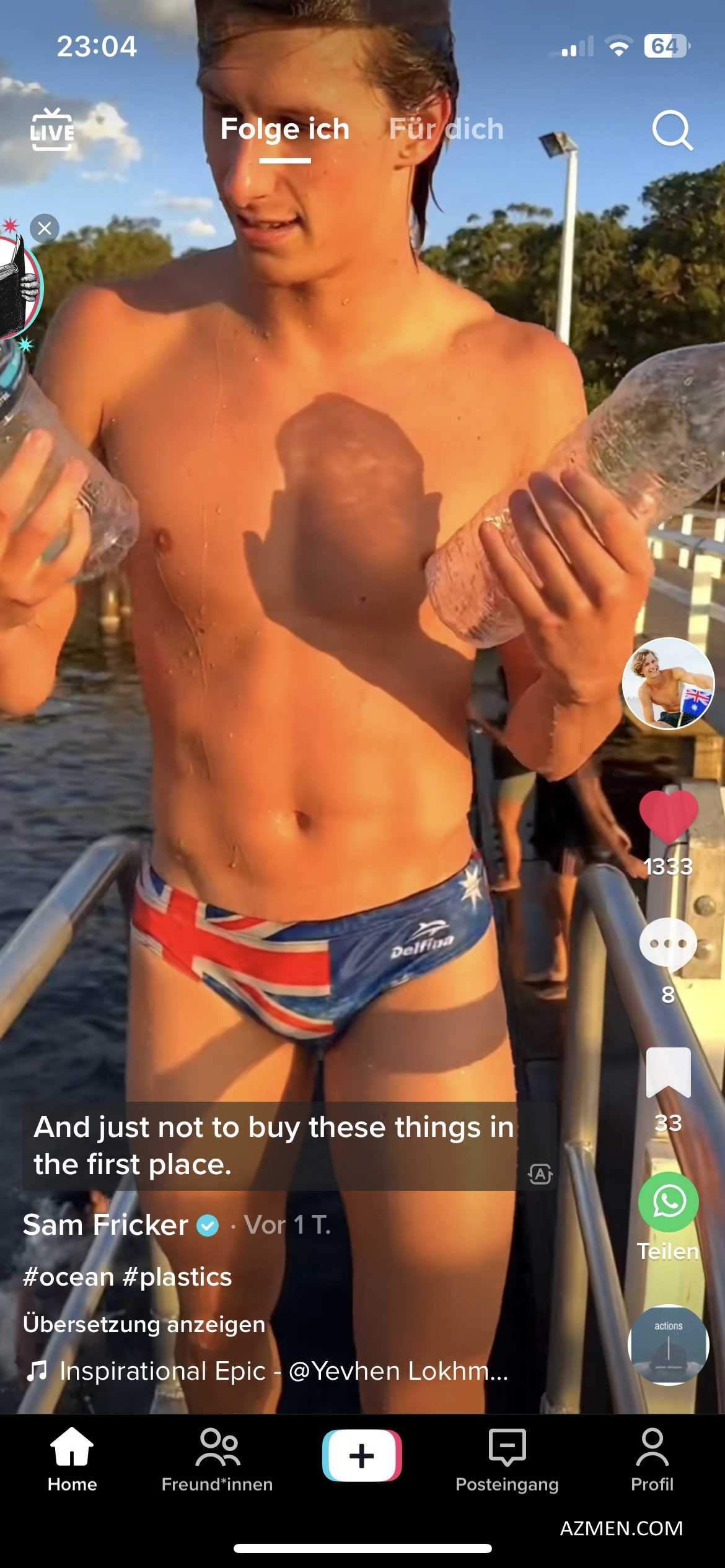Open the search magnifier

[672, 130]
